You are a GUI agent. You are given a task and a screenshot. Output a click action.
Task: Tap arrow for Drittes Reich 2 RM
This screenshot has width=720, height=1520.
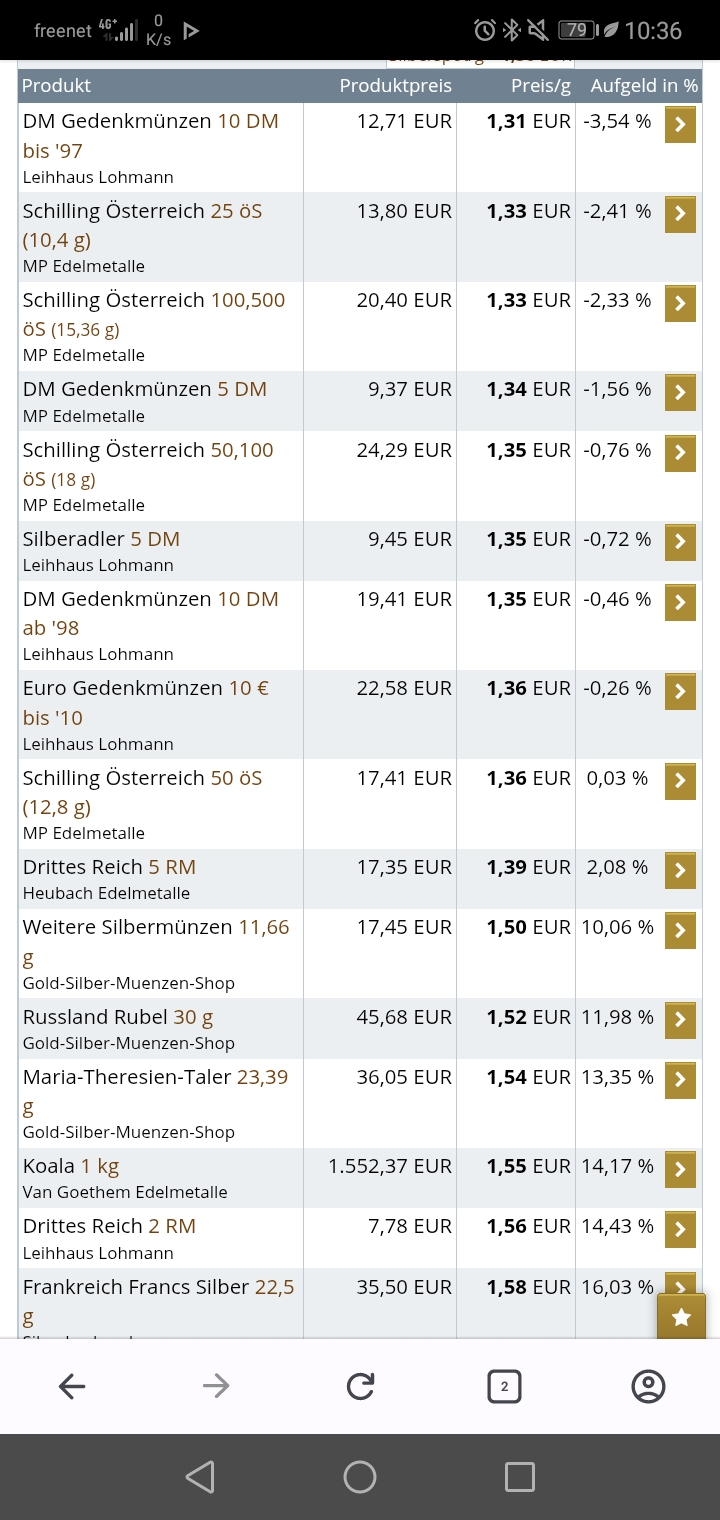click(x=680, y=1230)
